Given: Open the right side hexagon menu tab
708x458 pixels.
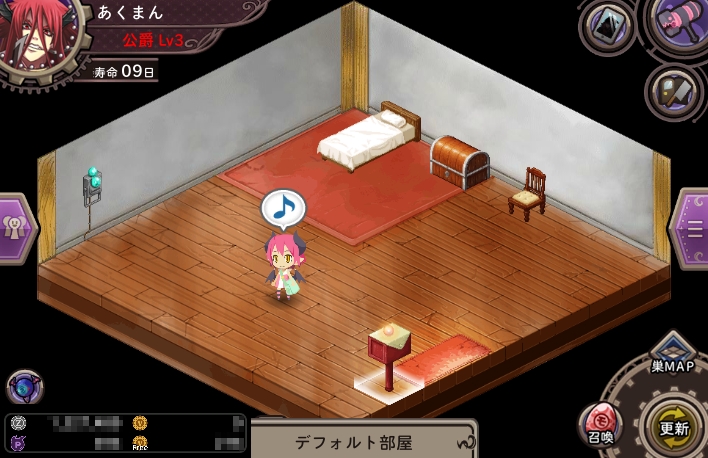Looking at the screenshot, I should tap(689, 227).
